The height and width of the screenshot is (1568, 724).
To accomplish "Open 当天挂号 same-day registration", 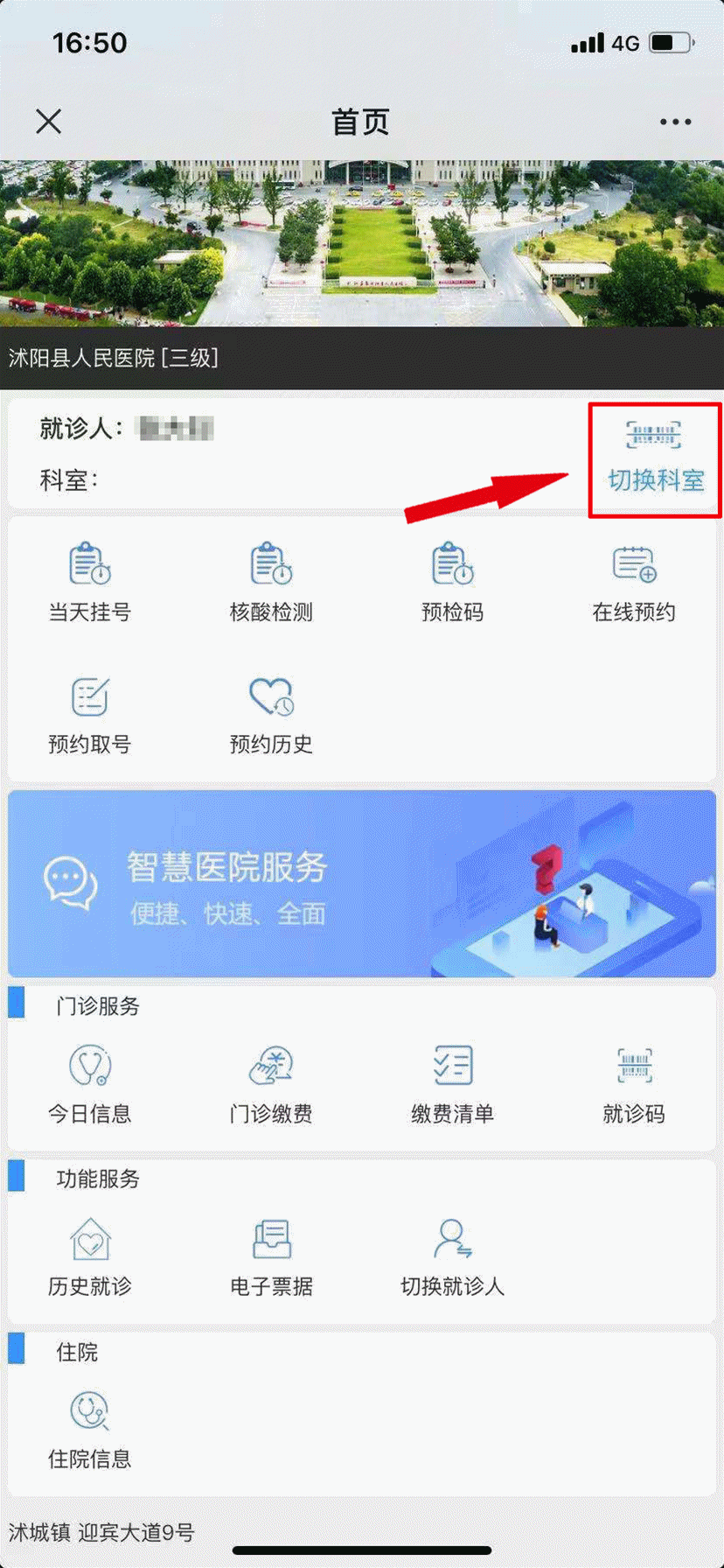I will pos(89,582).
